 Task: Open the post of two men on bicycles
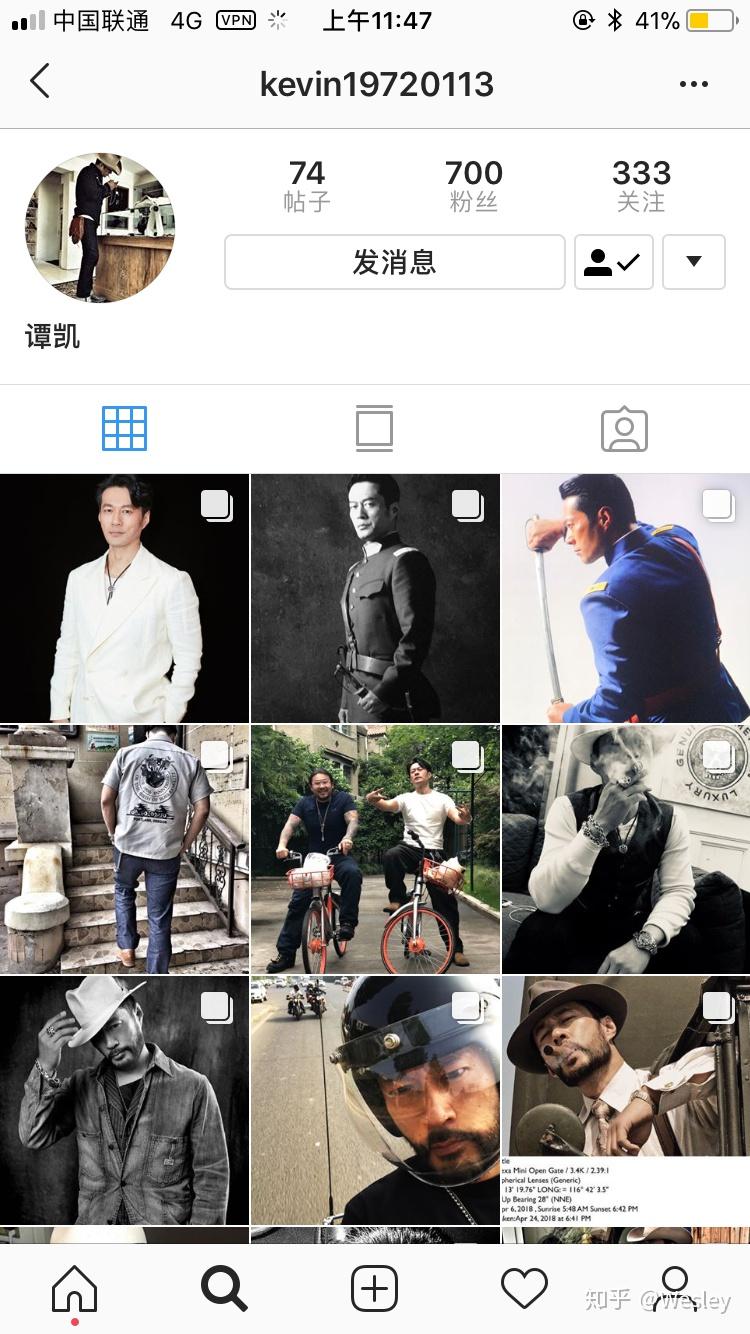pos(375,849)
